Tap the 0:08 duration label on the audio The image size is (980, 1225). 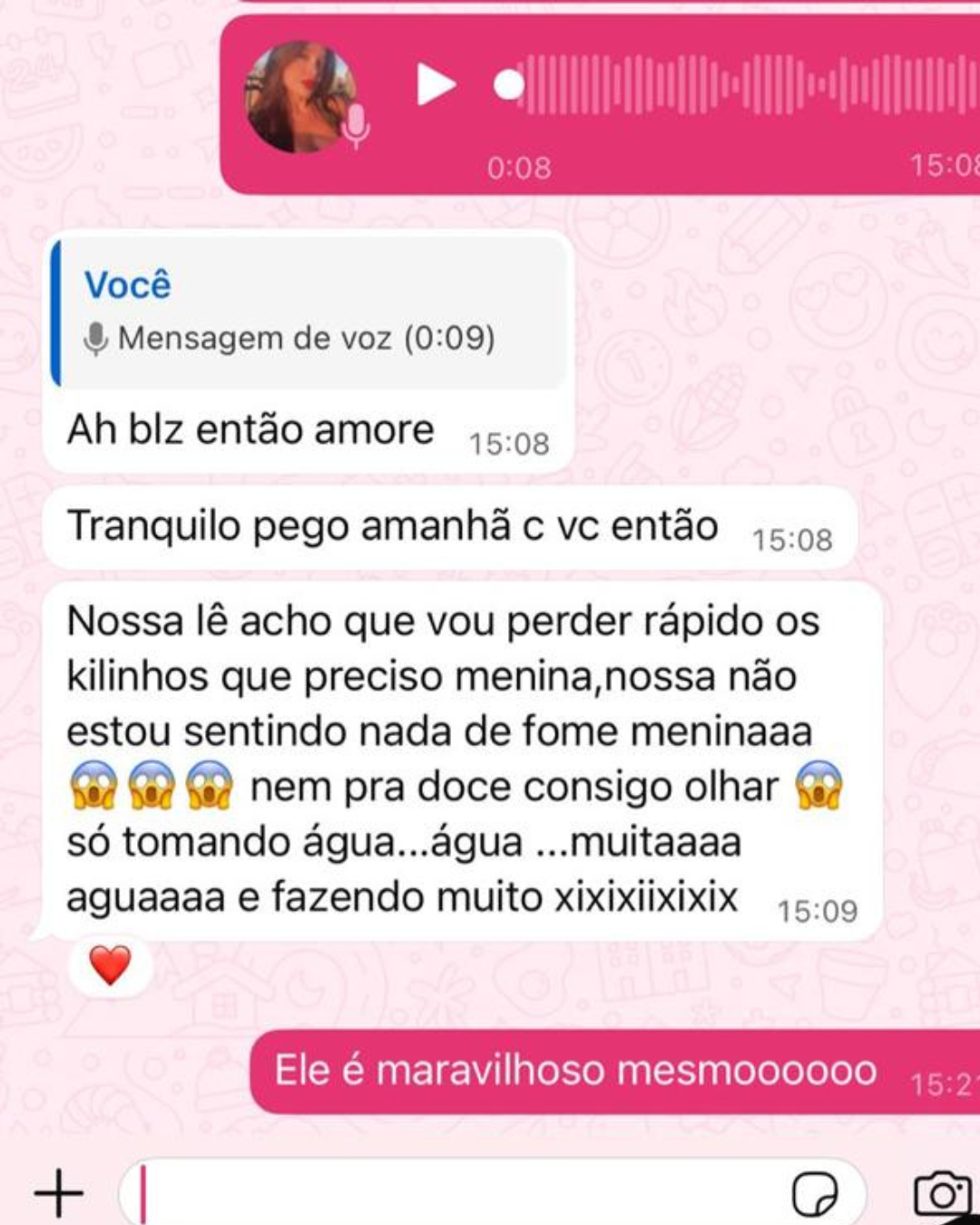[x=518, y=166]
